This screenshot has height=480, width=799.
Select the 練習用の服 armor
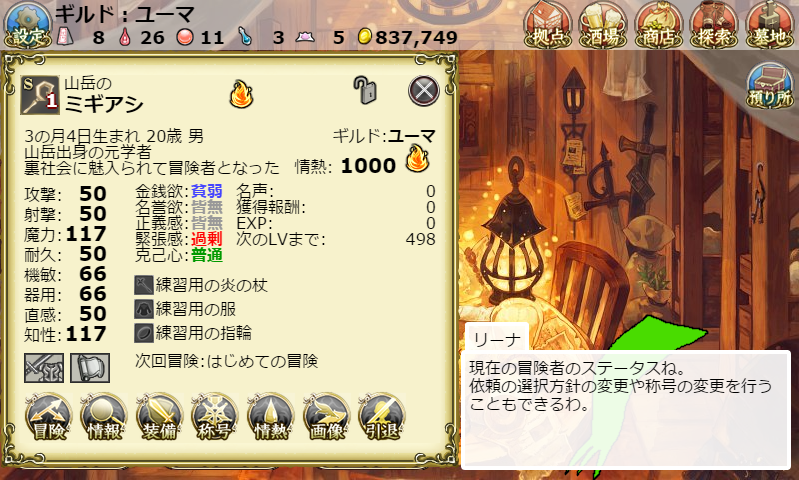186,309
